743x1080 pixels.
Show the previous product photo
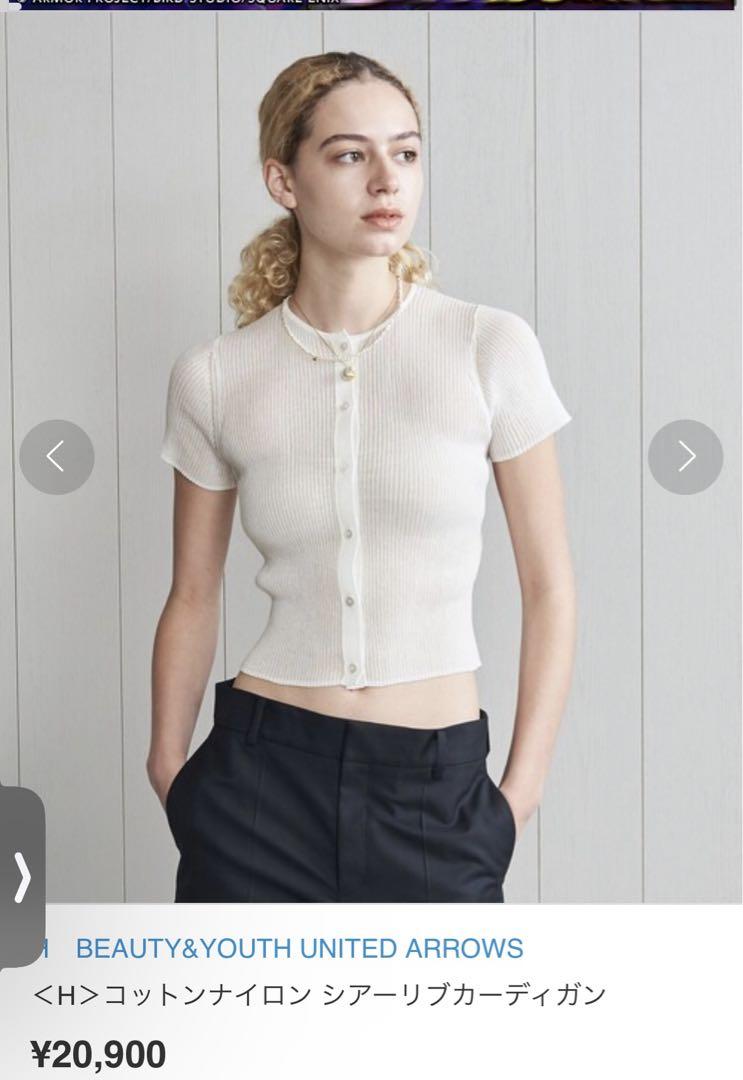(57, 457)
